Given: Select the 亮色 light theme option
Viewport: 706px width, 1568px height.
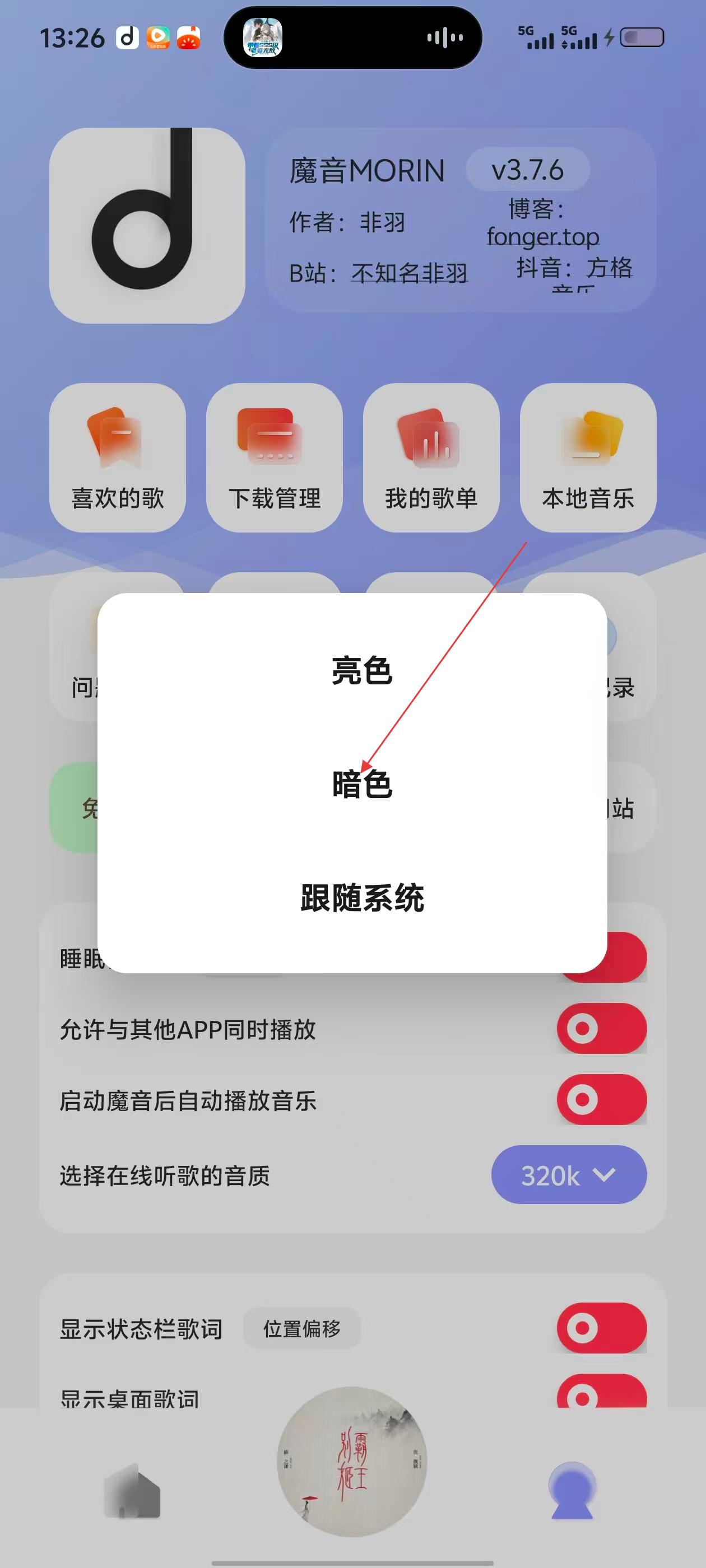Looking at the screenshot, I should 362,671.
